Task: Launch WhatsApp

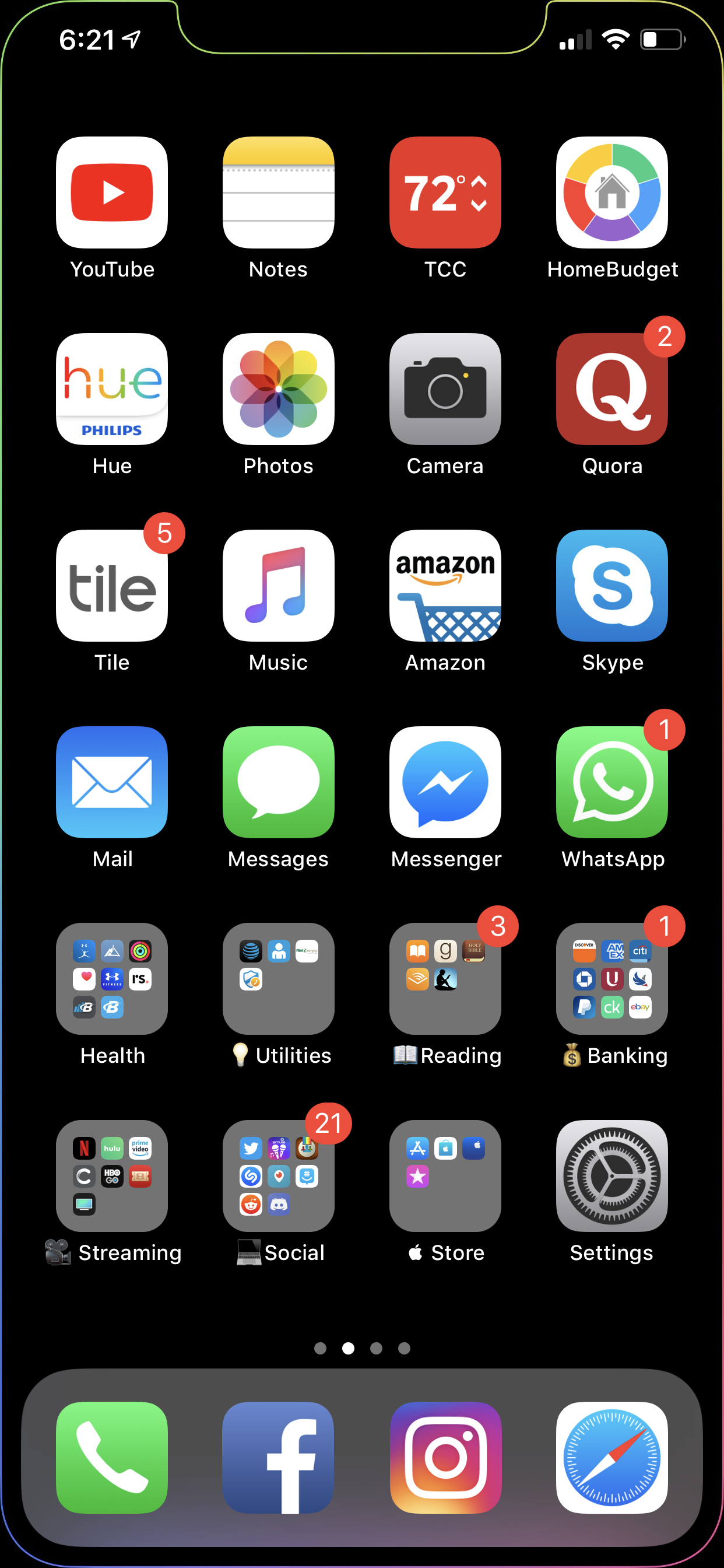Action: [x=612, y=782]
